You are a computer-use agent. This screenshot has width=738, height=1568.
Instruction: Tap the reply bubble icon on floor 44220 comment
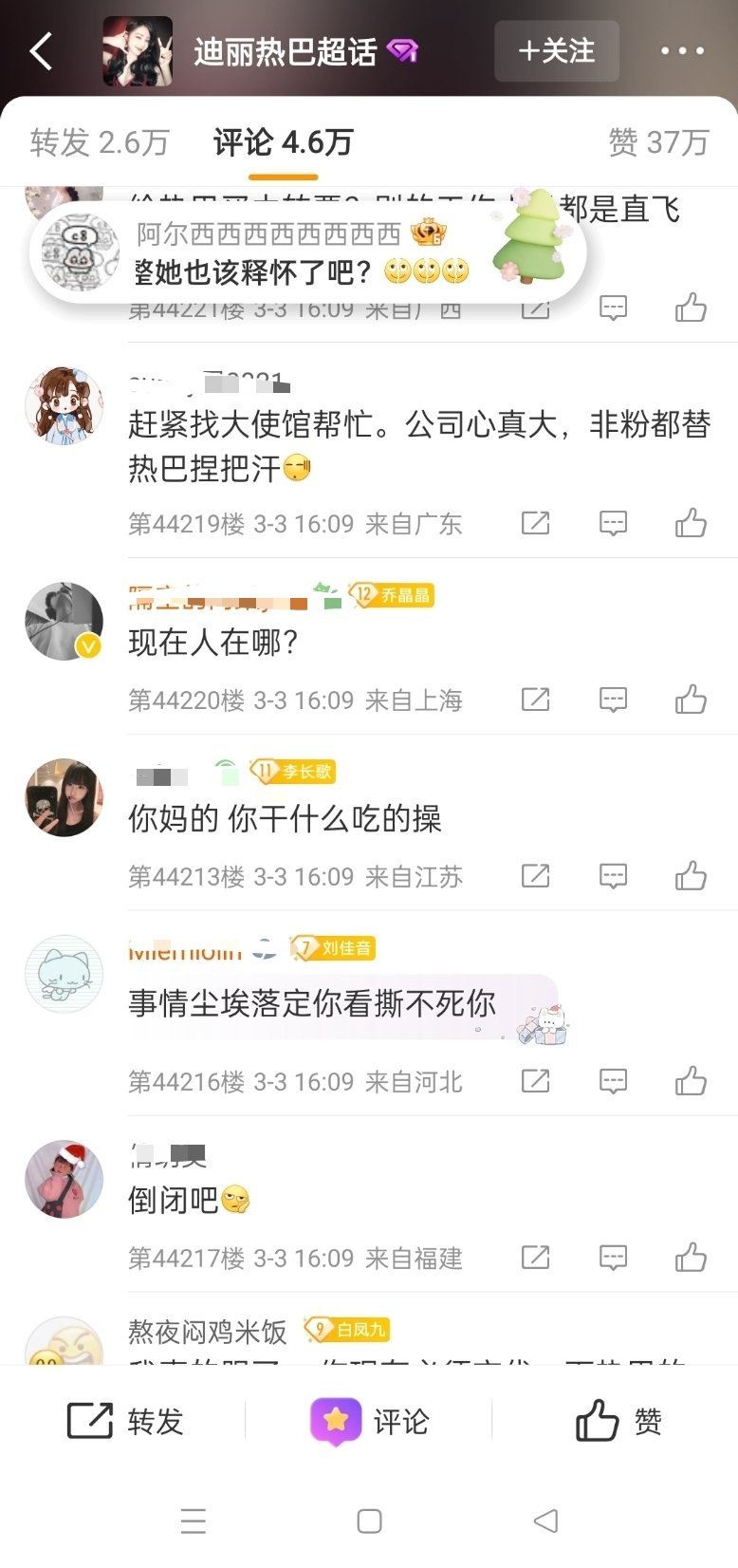coord(615,700)
